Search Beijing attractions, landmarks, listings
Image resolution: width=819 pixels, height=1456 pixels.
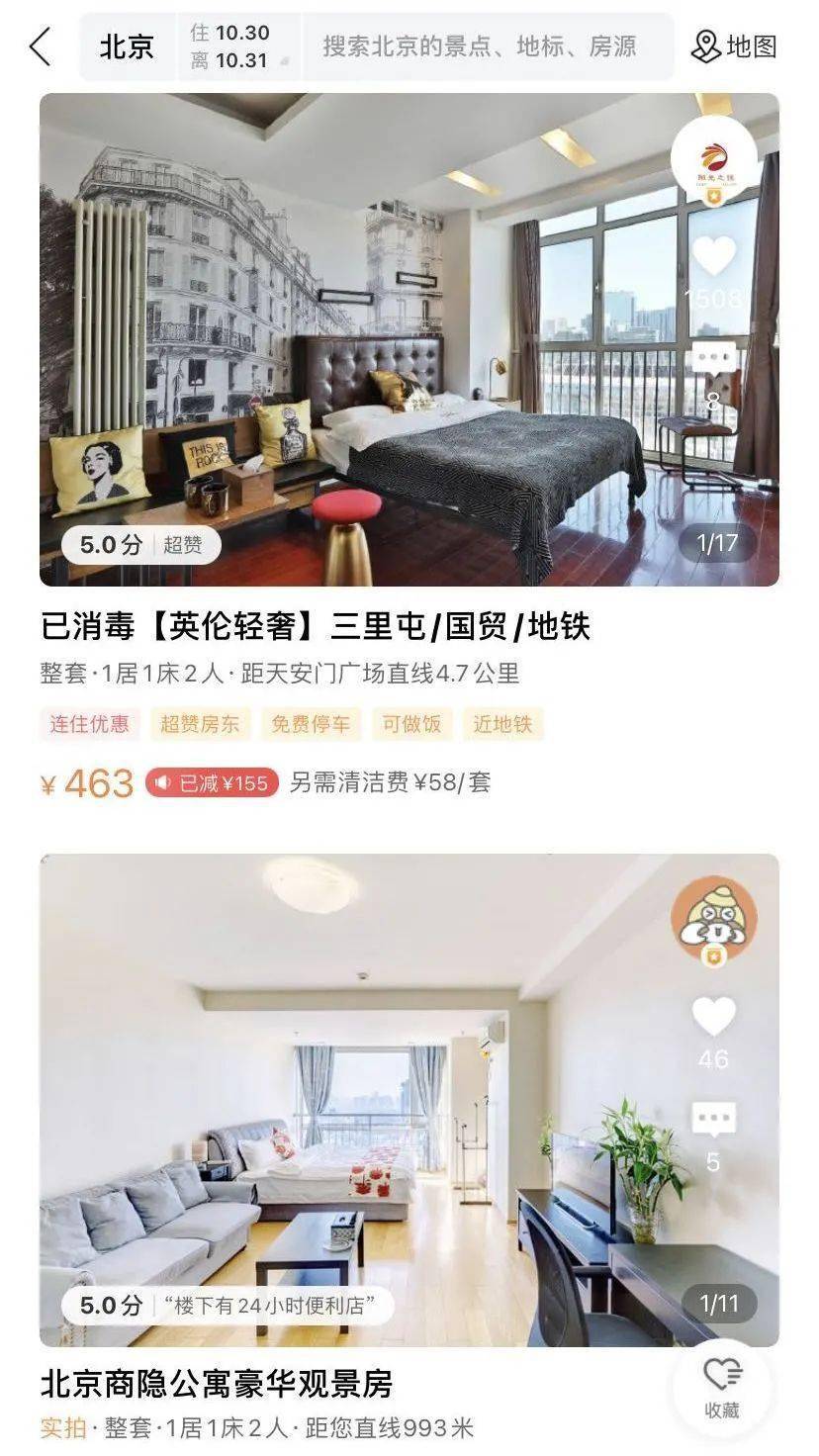(480, 46)
